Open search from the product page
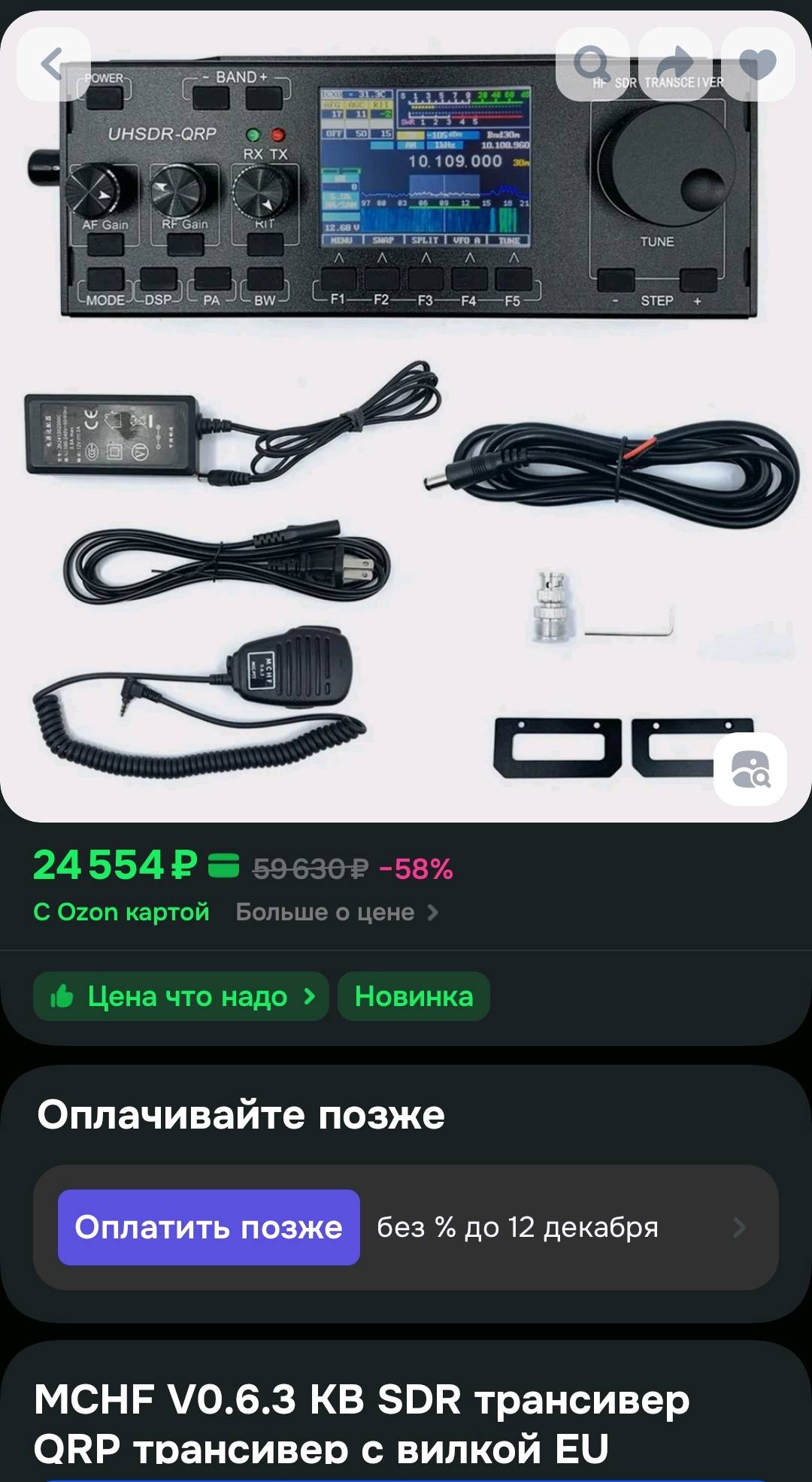 (592, 64)
